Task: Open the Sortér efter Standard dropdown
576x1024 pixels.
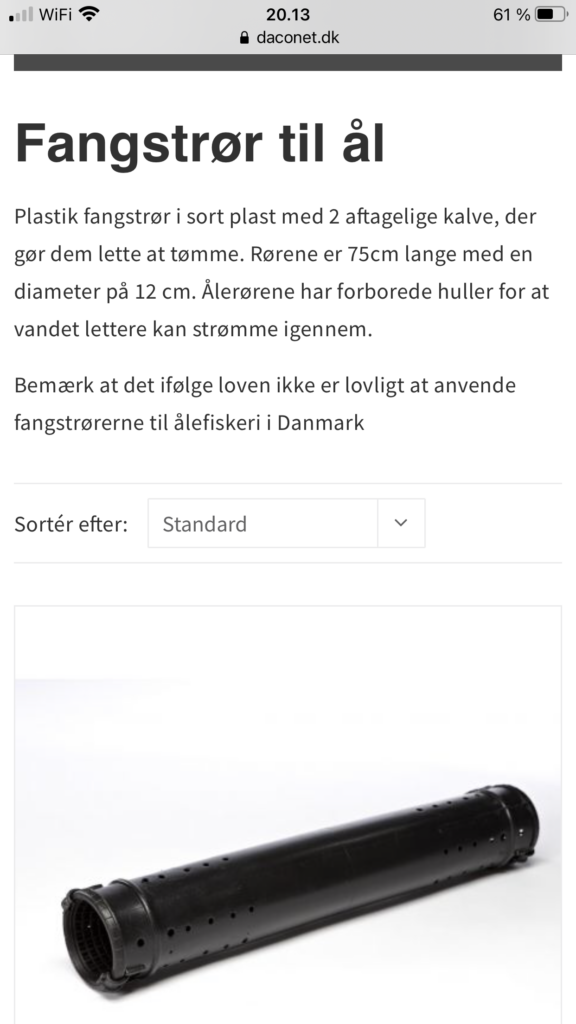Action: [286, 523]
